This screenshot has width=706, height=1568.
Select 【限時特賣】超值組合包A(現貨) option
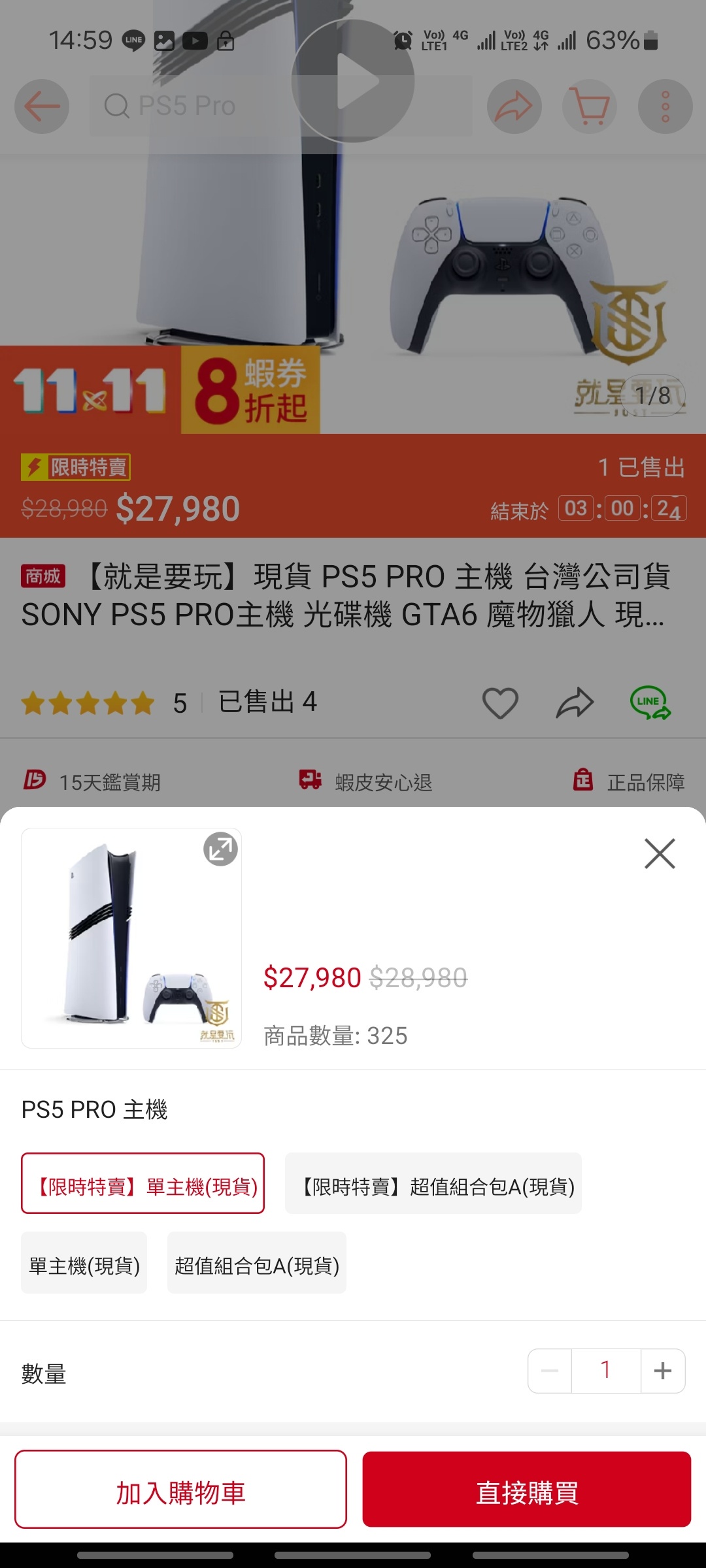point(433,1183)
